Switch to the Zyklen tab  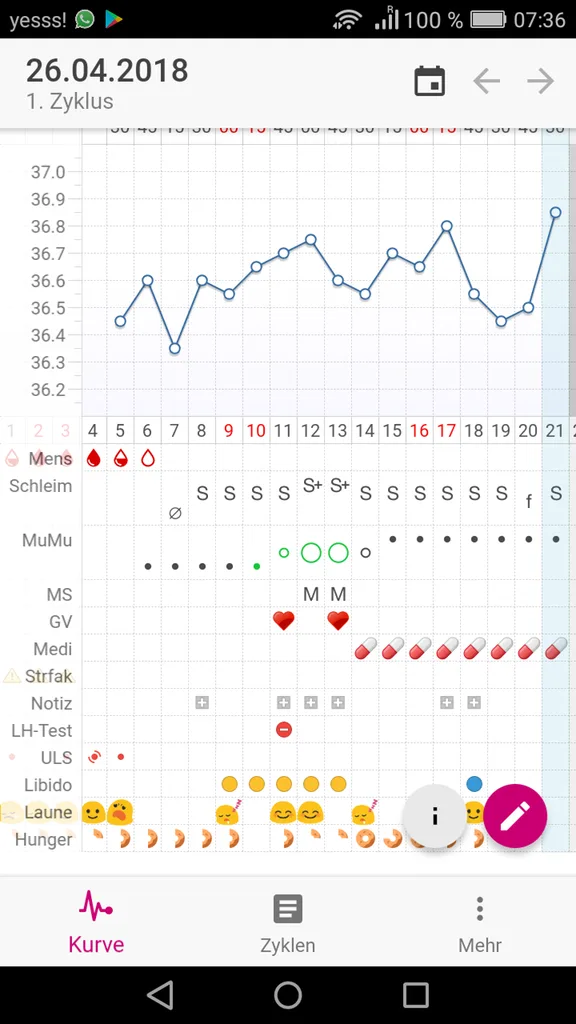(288, 923)
